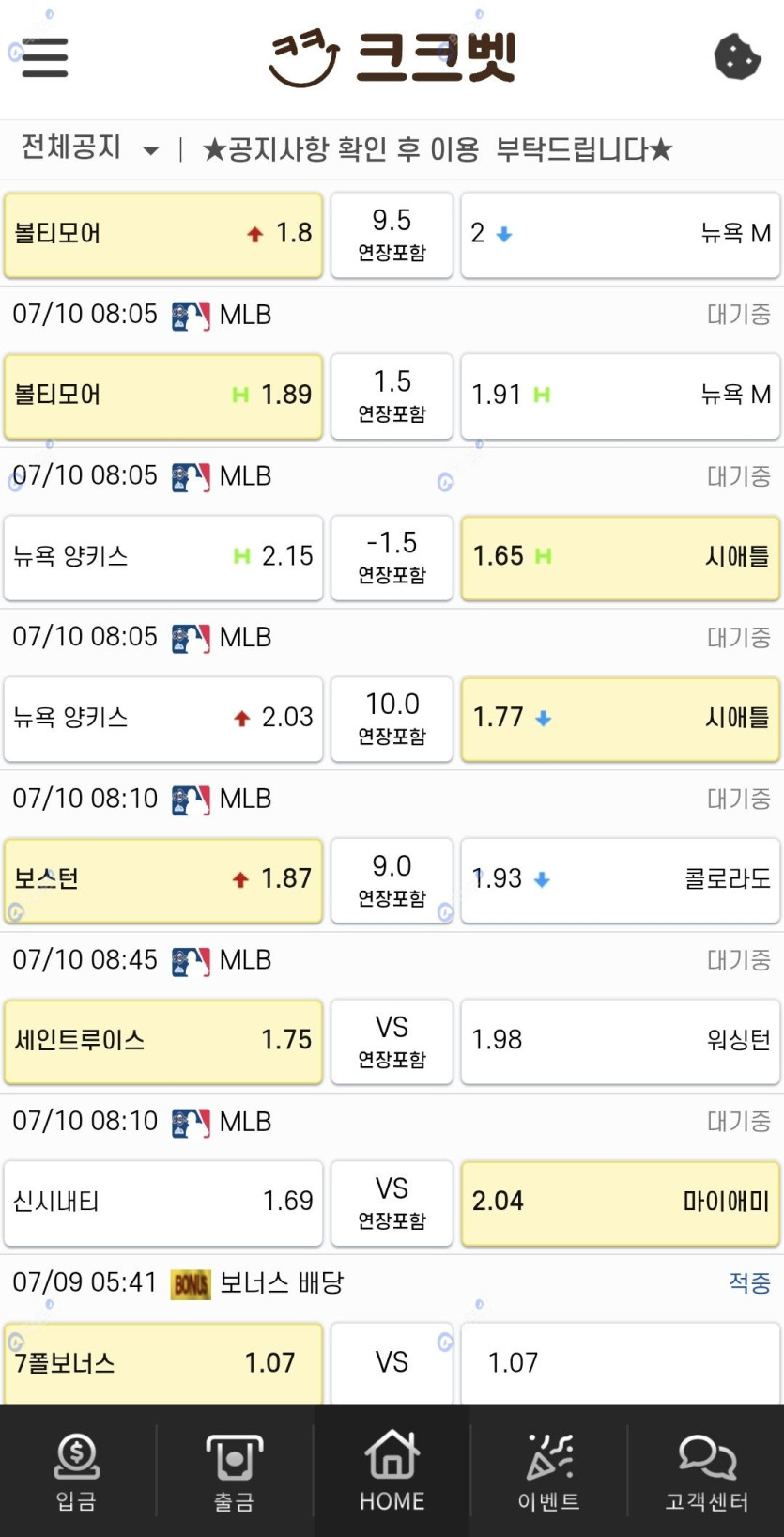The image size is (784, 1537).
Task: Select 뉴욕 양키스 at odds 2.15
Action: [163, 557]
